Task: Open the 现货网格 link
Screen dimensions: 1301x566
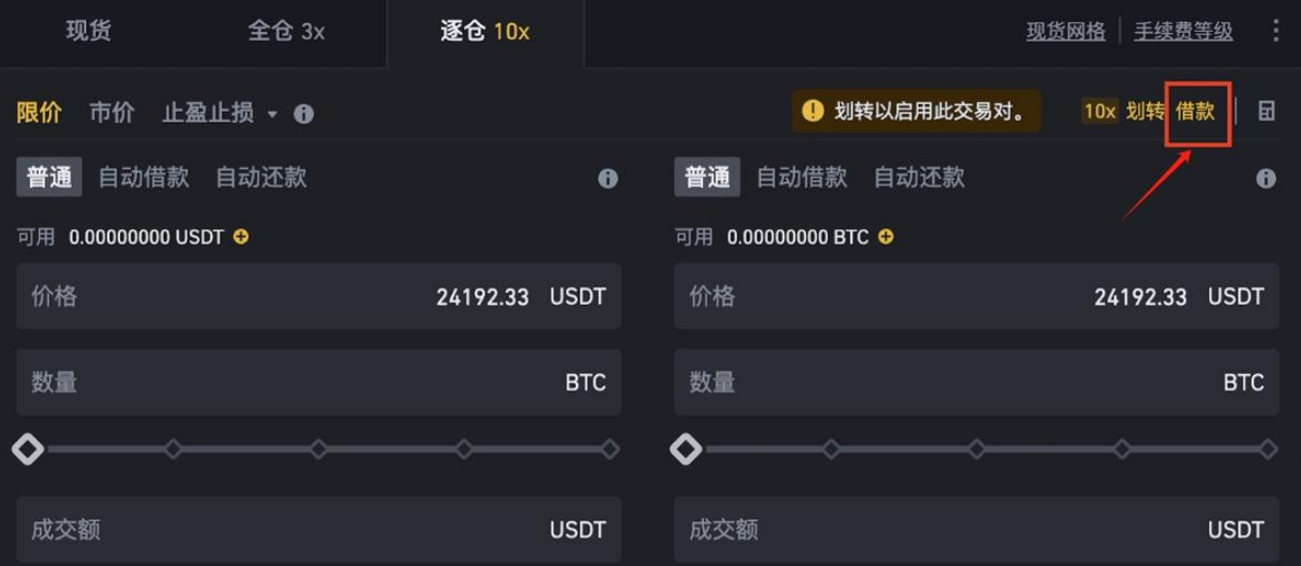Action: tap(1065, 31)
